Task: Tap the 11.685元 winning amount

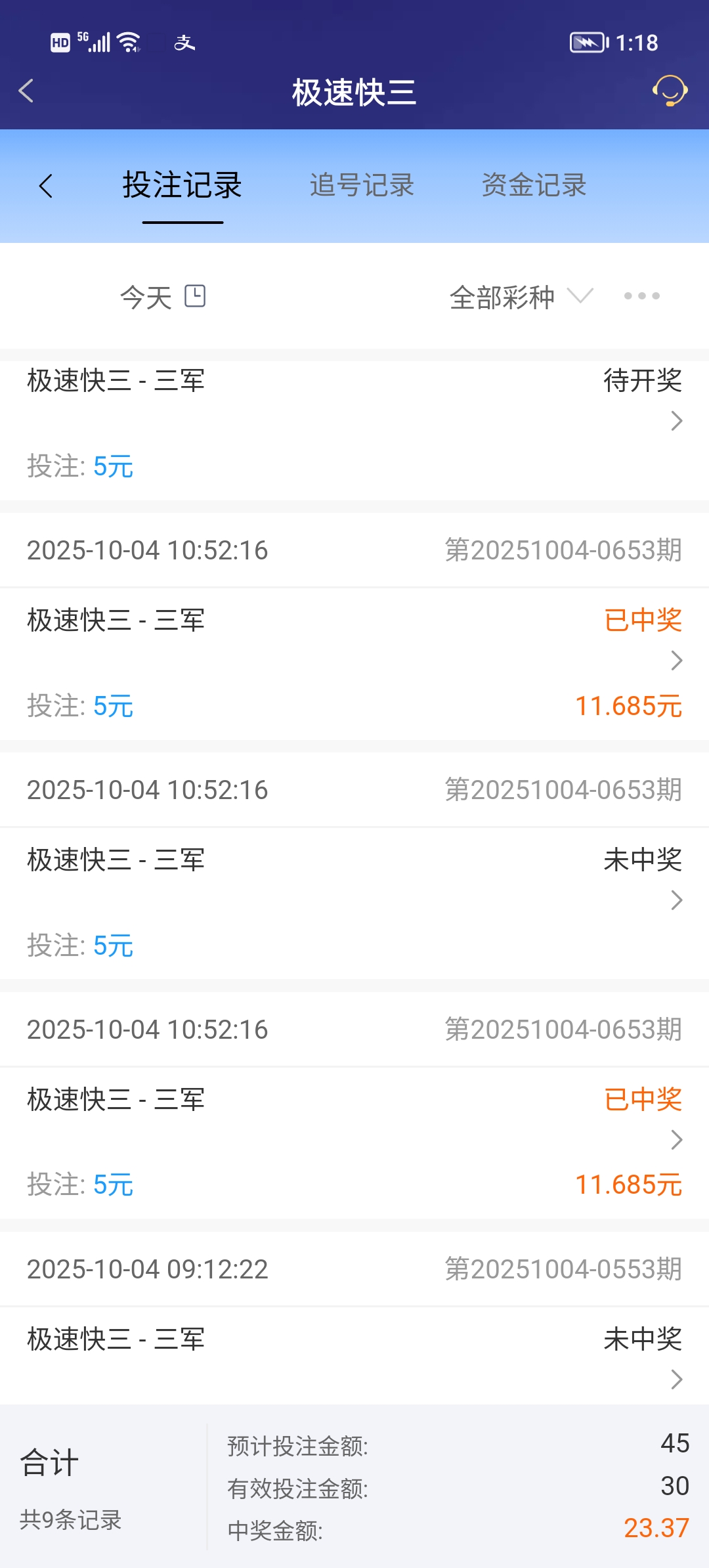Action: (x=629, y=707)
